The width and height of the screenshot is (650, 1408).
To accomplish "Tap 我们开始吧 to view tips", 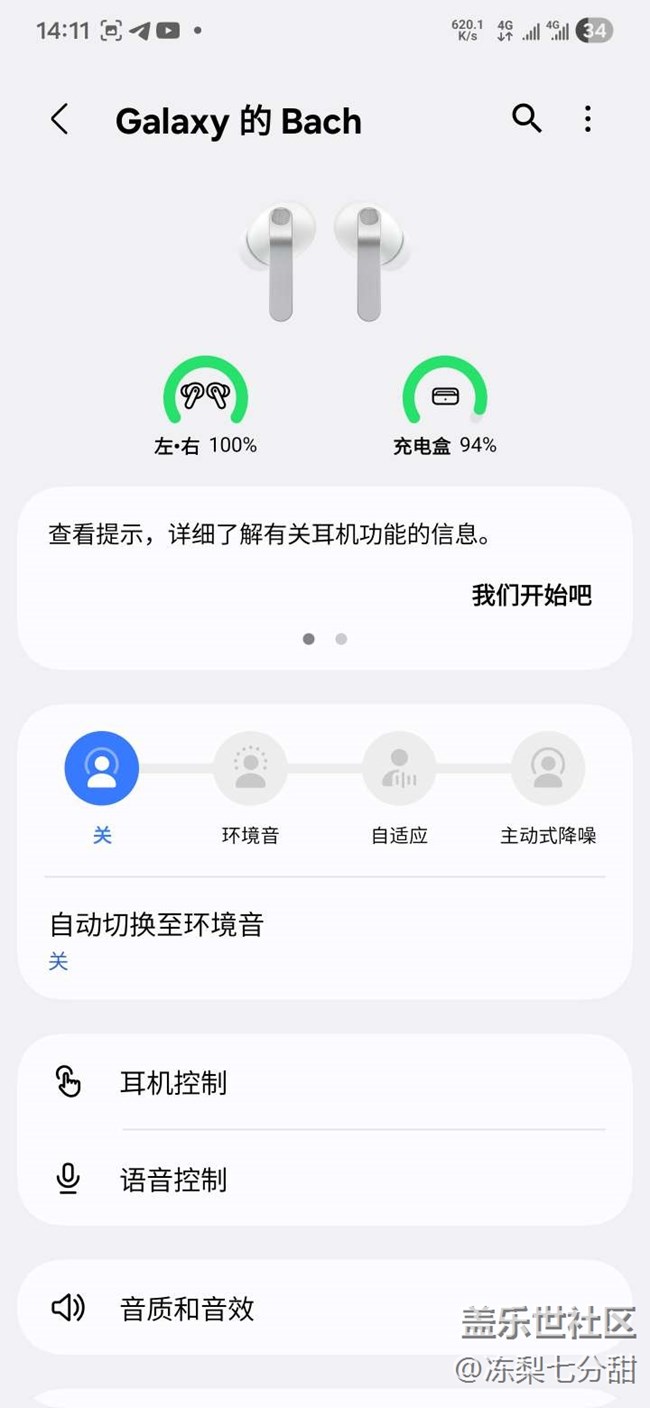I will (x=531, y=596).
